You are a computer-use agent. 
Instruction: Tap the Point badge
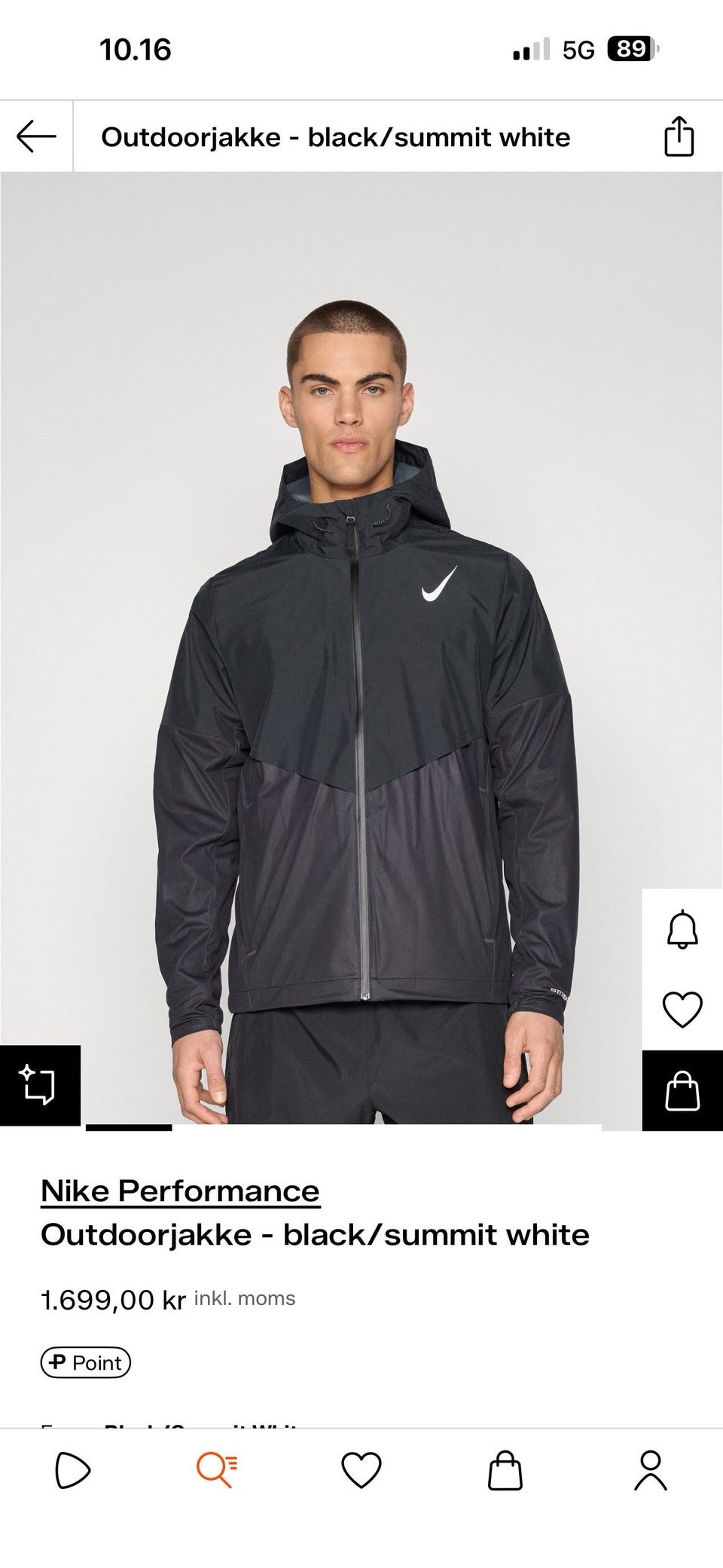pos(85,1362)
